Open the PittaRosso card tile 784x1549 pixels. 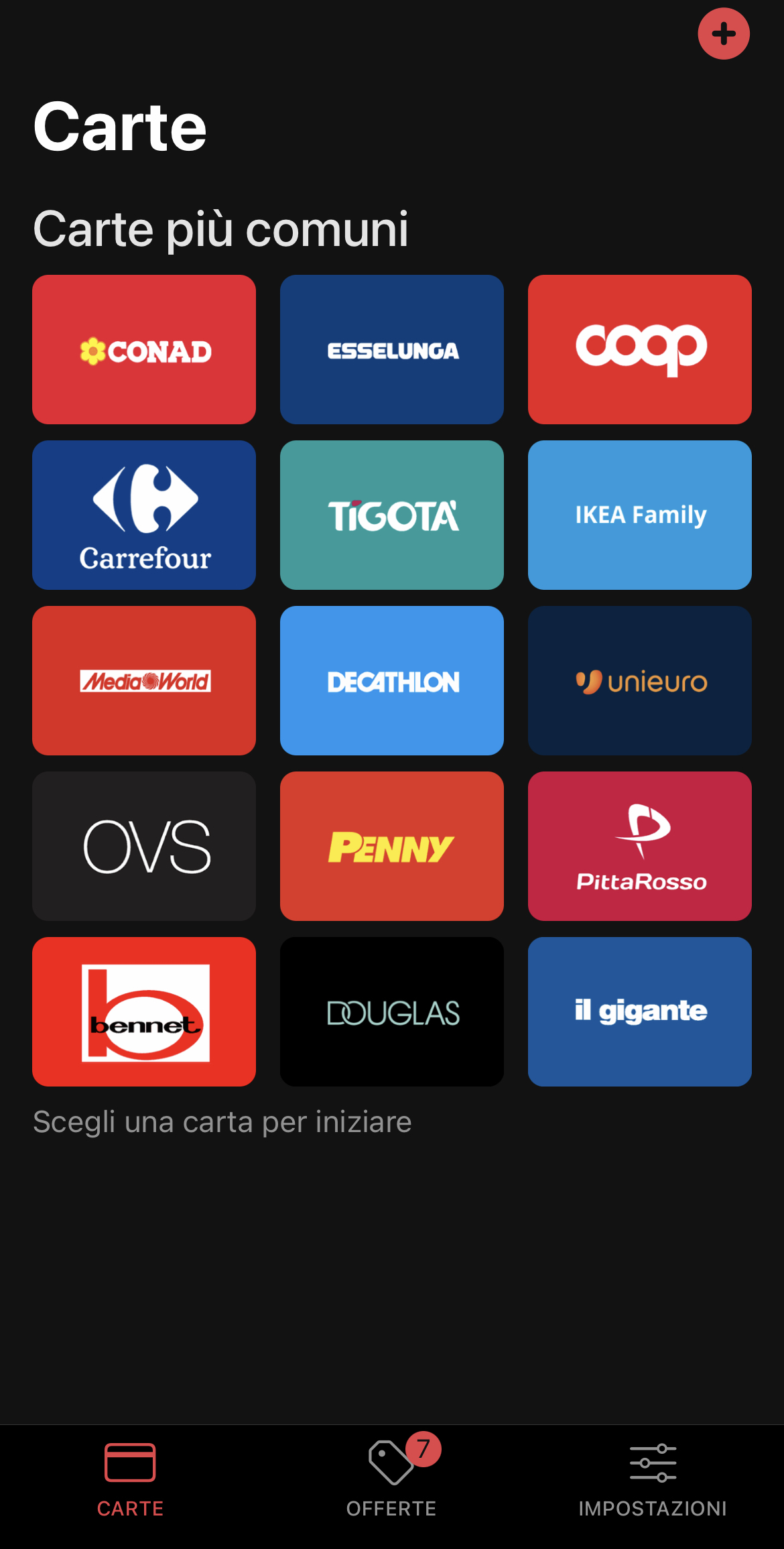[x=639, y=846]
